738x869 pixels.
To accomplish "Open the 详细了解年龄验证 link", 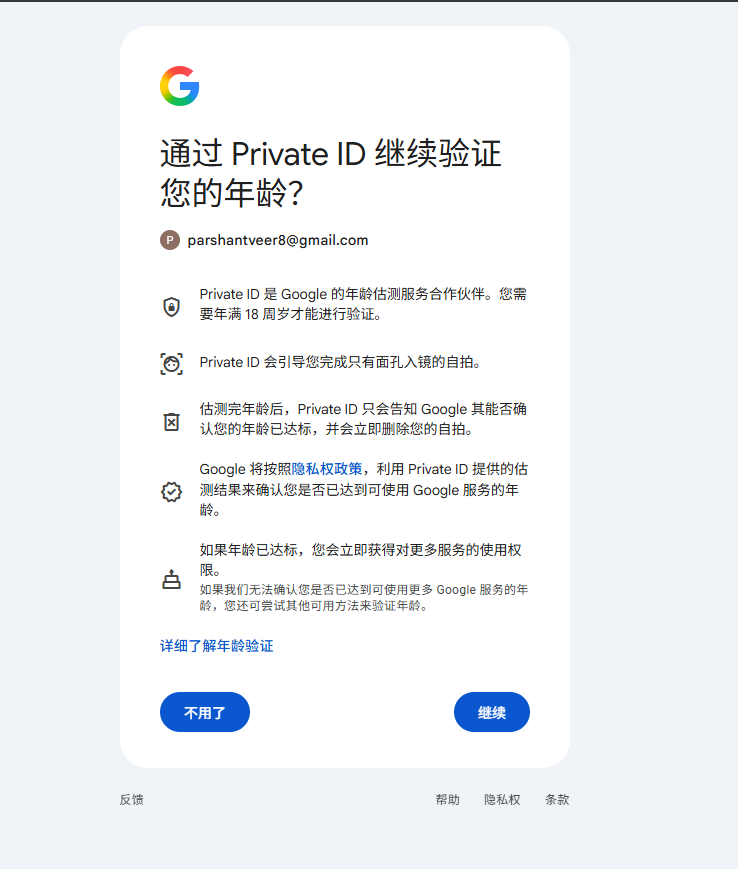I will (216, 646).
